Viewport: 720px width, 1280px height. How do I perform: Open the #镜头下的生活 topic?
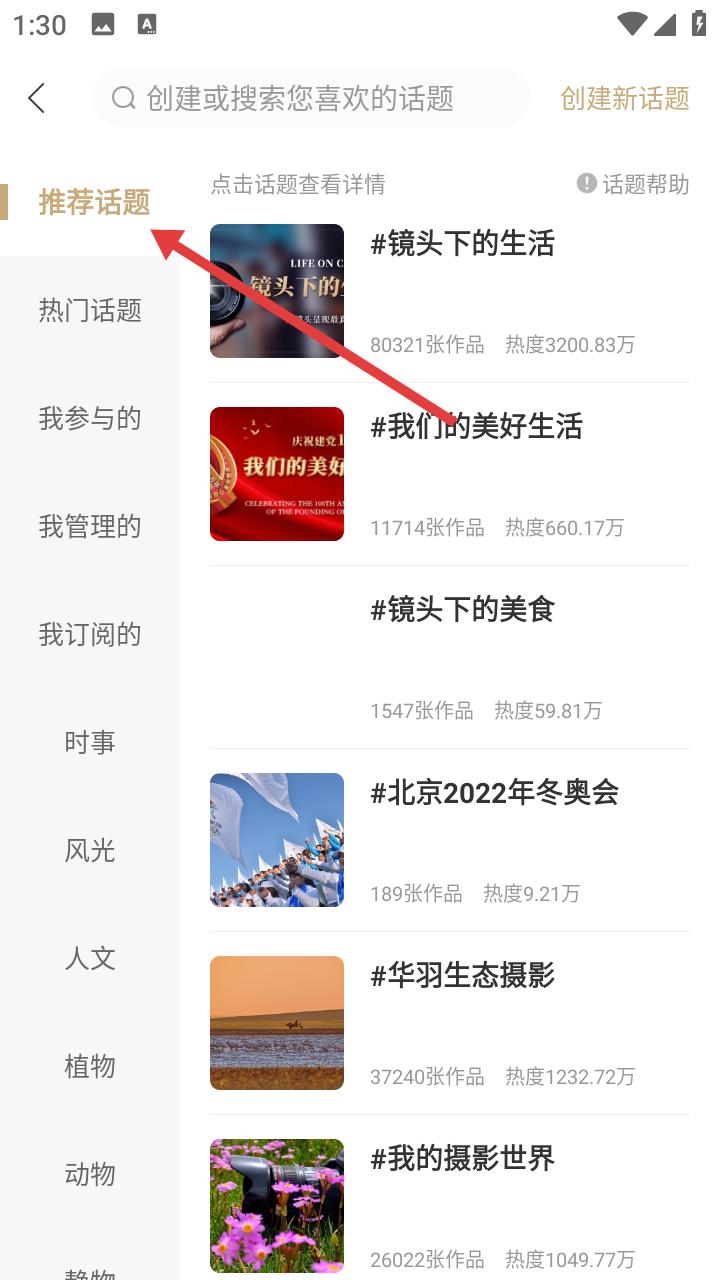click(462, 244)
